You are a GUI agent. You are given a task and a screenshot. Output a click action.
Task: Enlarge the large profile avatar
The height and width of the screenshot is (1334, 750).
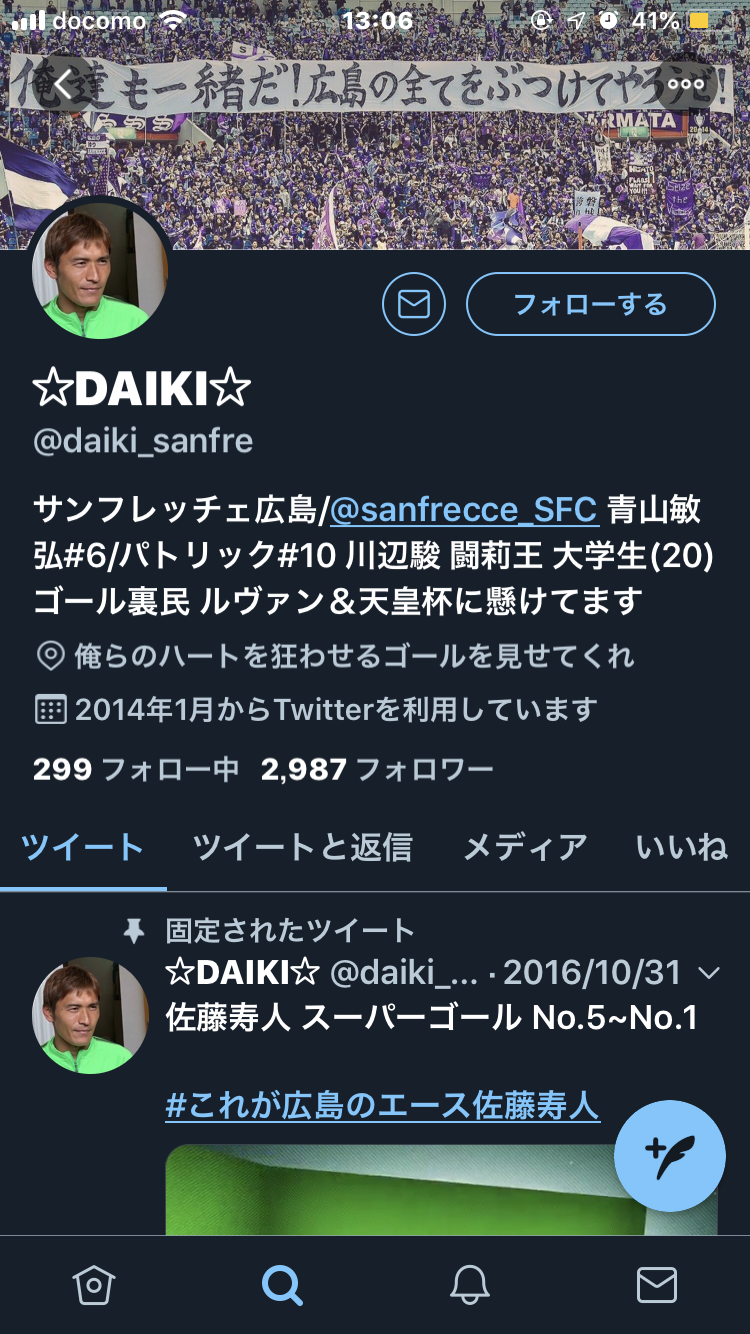pos(100,270)
